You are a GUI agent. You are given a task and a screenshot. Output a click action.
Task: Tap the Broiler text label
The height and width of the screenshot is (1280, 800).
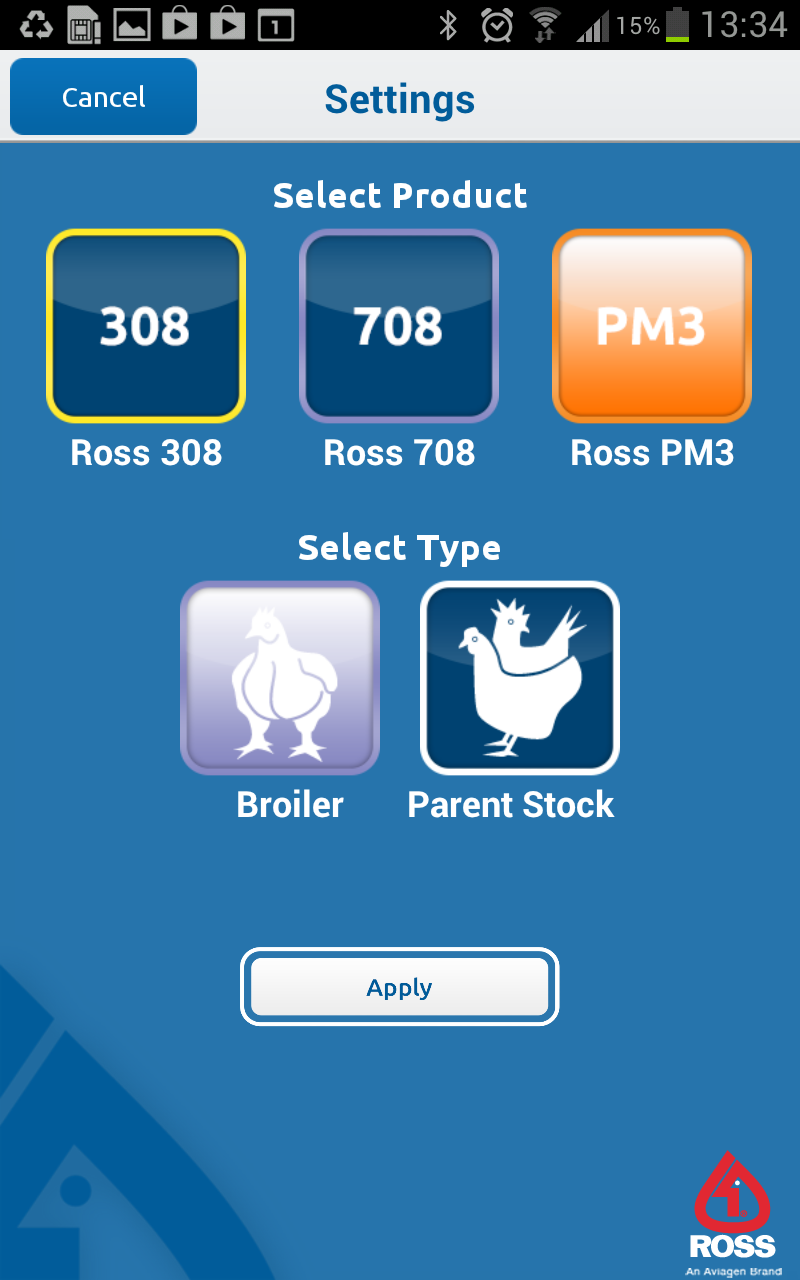coord(289,804)
